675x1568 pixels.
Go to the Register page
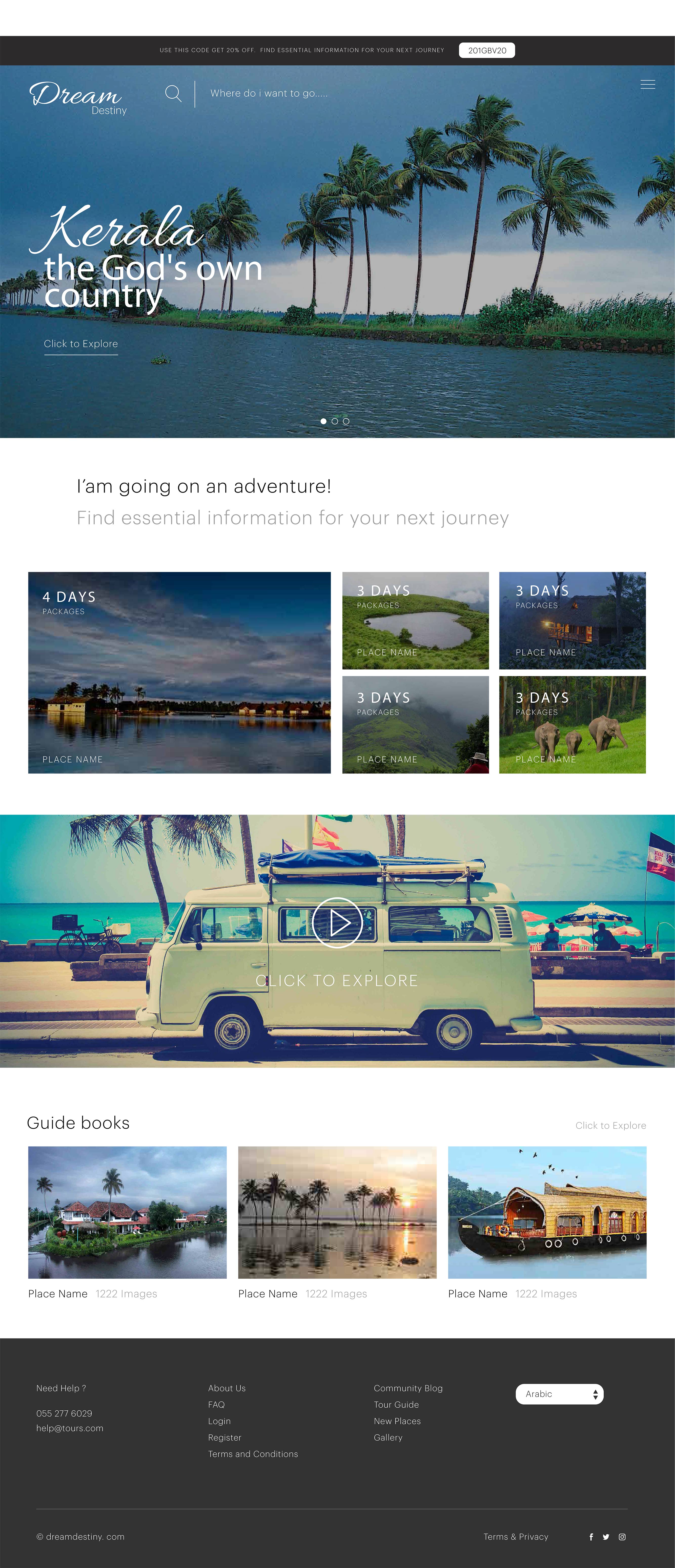pos(225,1437)
